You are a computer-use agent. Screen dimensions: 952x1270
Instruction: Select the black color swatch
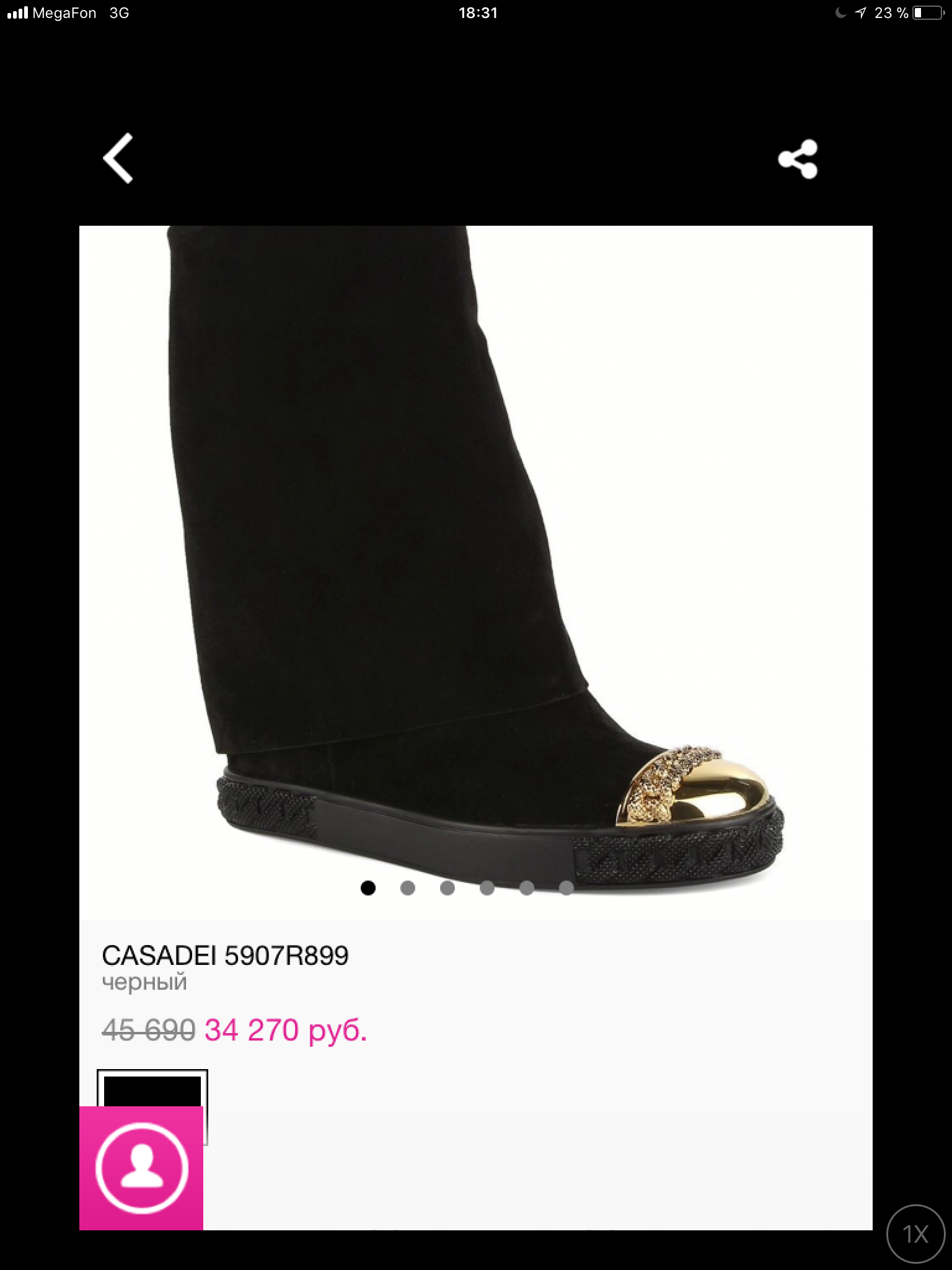(x=152, y=1090)
